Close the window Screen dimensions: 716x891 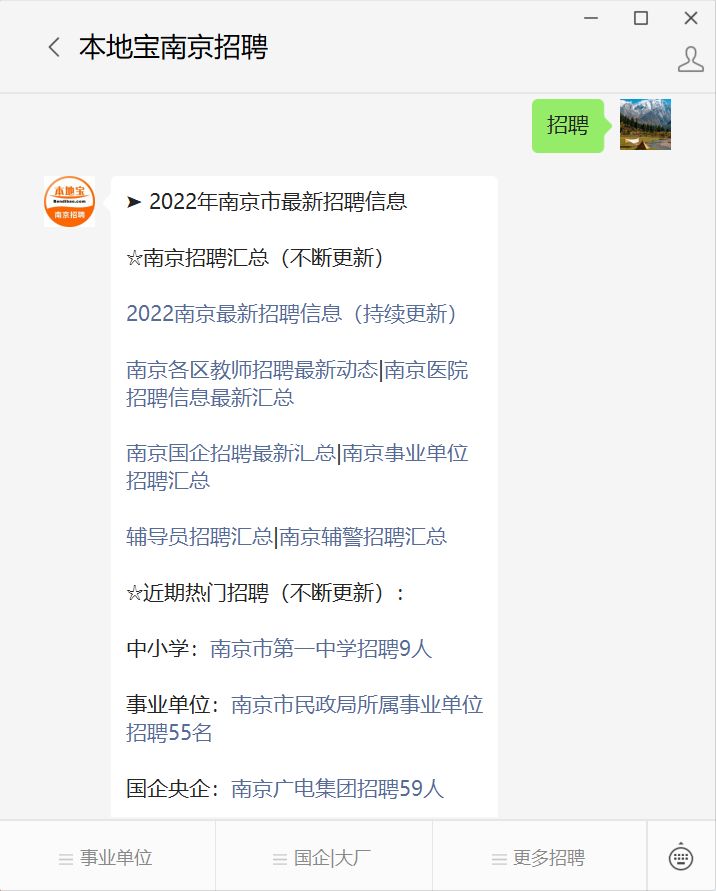691,18
